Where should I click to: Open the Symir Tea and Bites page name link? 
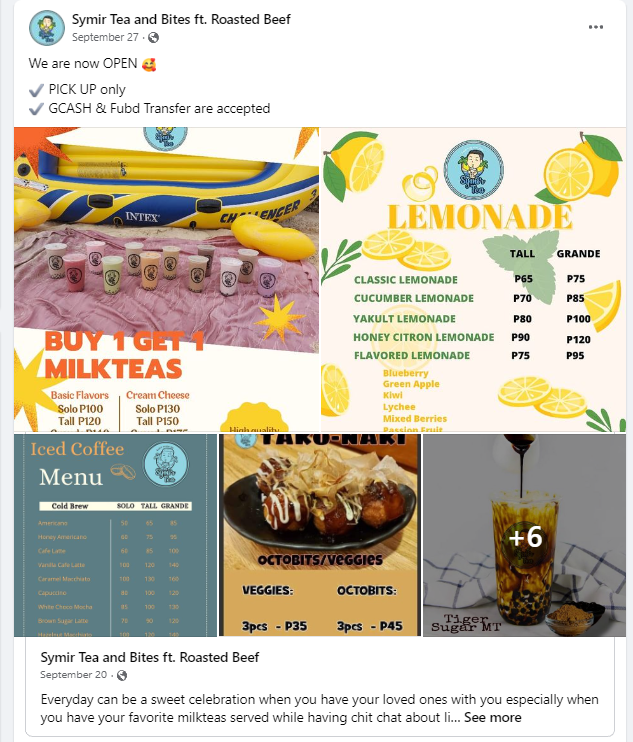pyautogui.click(x=181, y=19)
